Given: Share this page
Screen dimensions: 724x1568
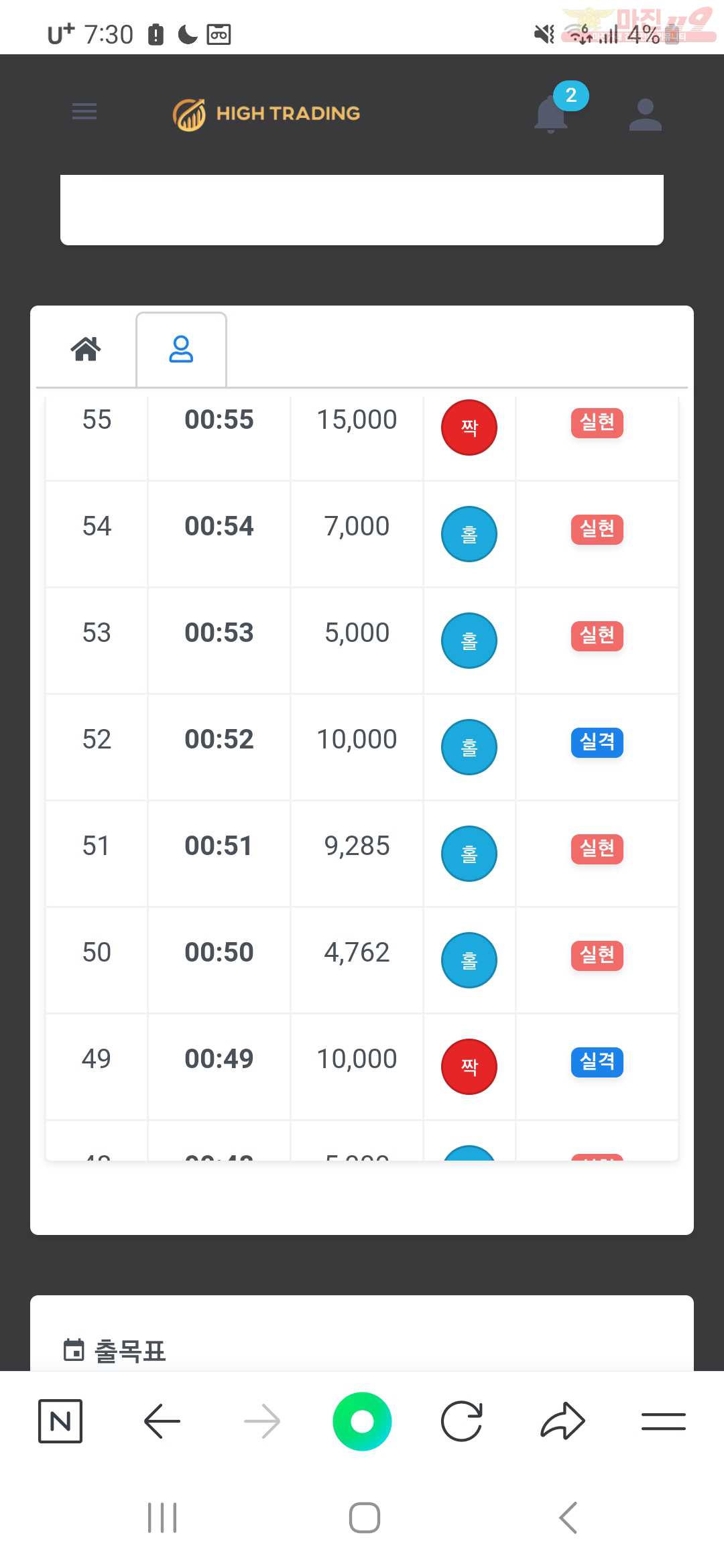Looking at the screenshot, I should pos(563,1421).
